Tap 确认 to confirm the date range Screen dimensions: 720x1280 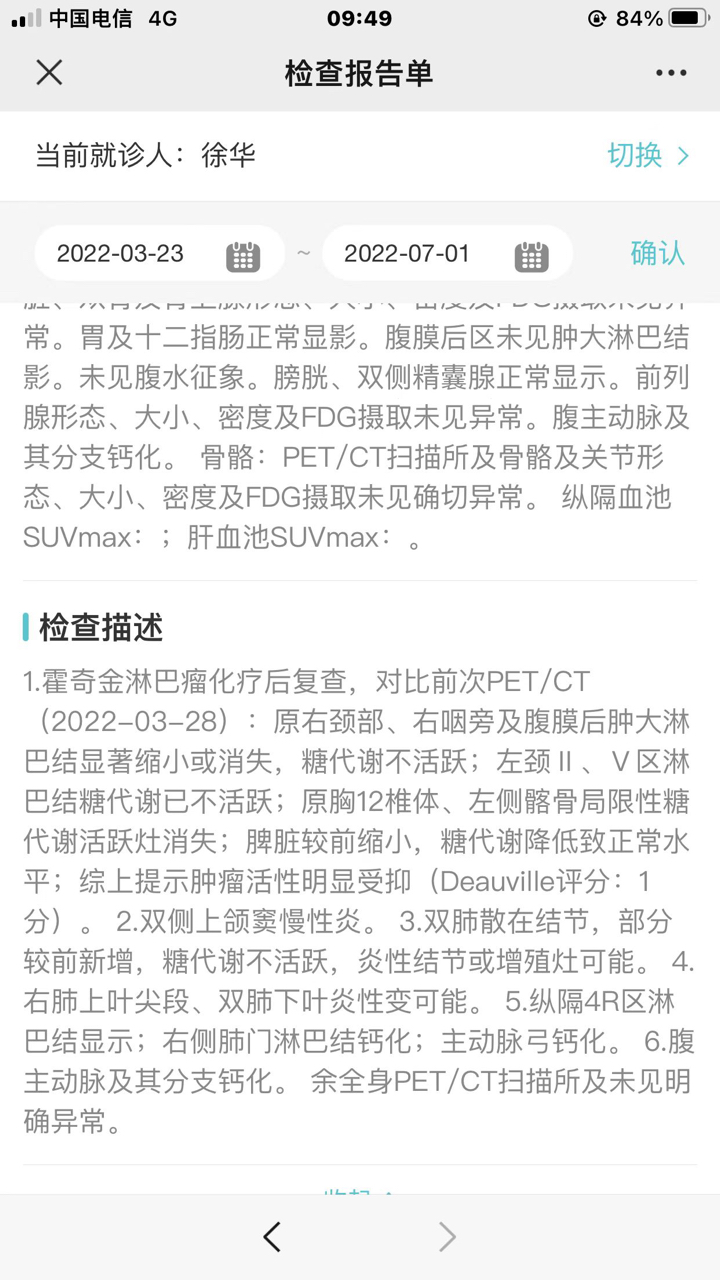[657, 253]
